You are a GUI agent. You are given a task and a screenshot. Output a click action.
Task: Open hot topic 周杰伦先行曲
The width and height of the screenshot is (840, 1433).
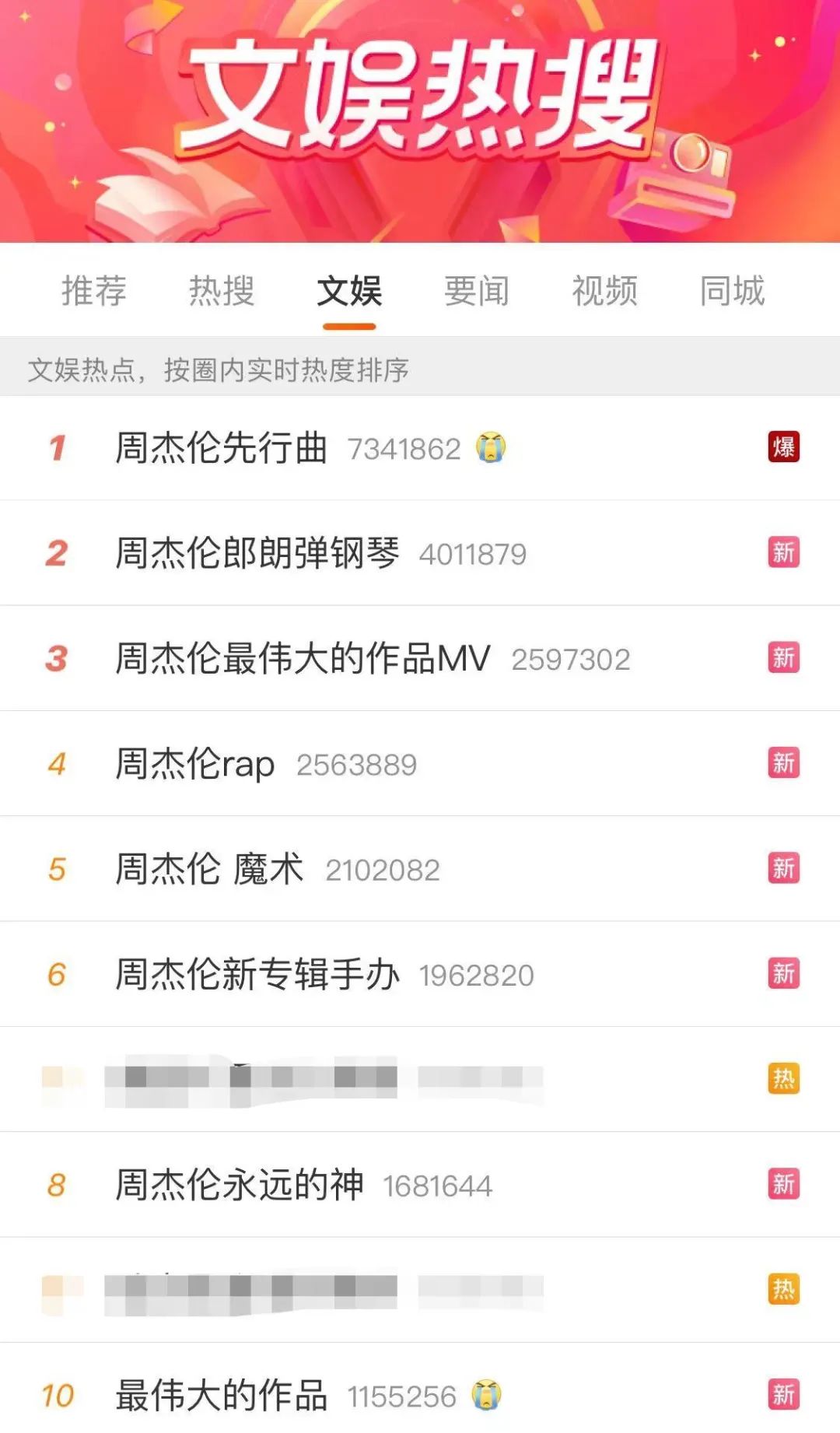222,448
